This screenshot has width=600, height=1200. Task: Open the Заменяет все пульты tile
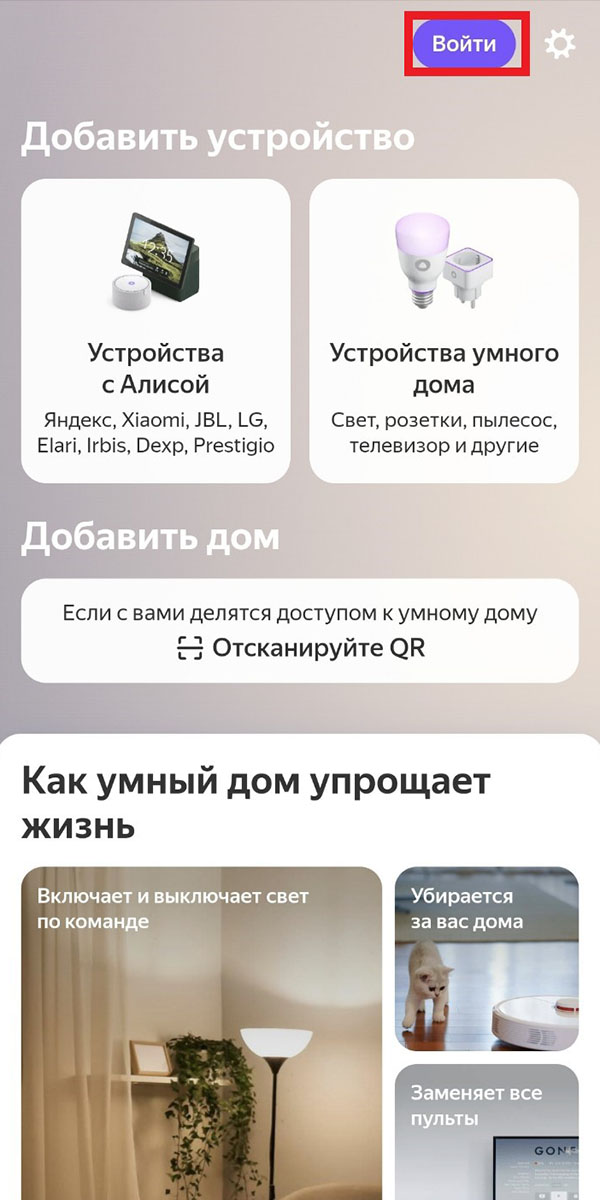pos(486,1130)
